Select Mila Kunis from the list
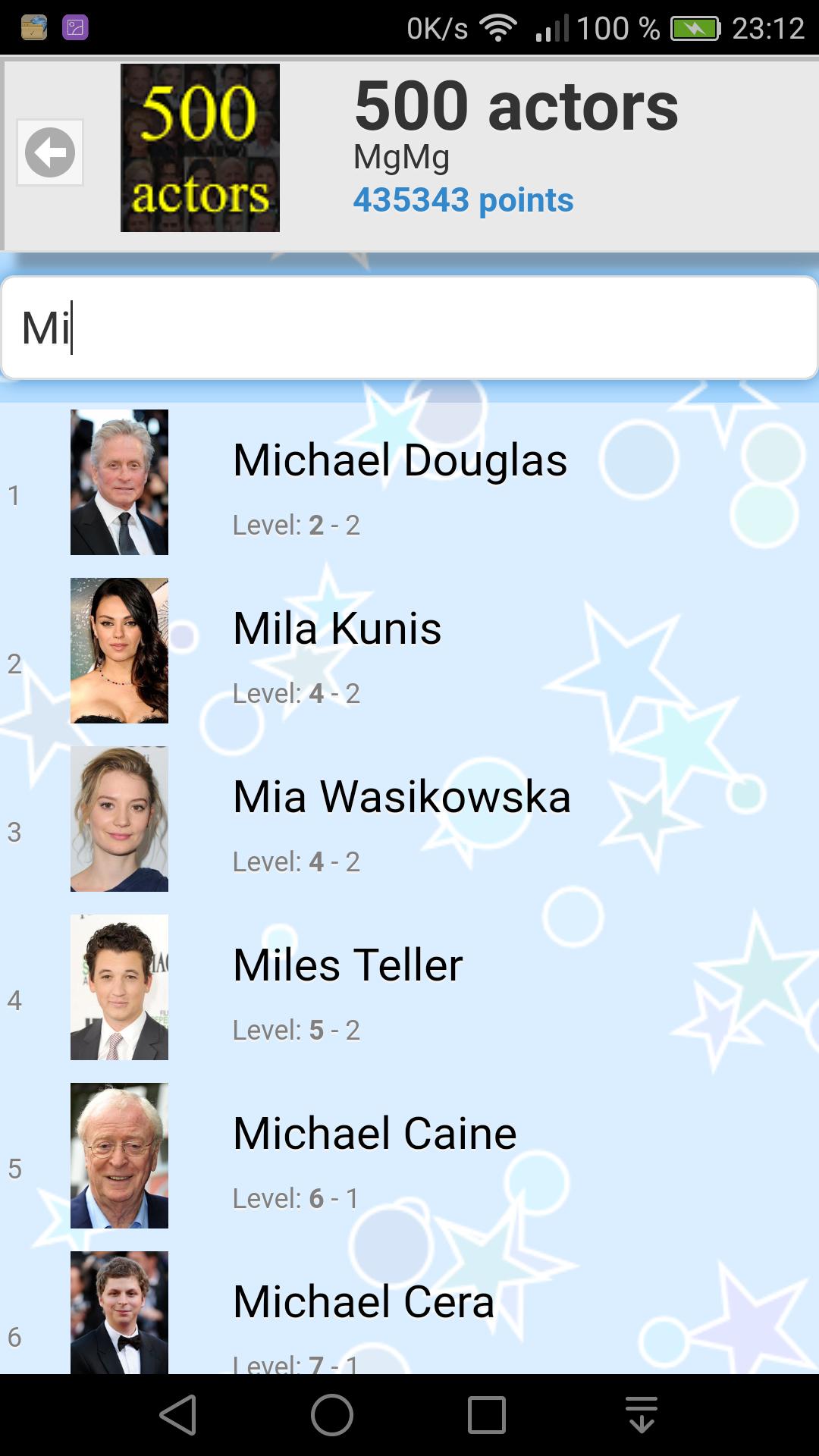Screen dimensions: 819x1456 pos(337,629)
